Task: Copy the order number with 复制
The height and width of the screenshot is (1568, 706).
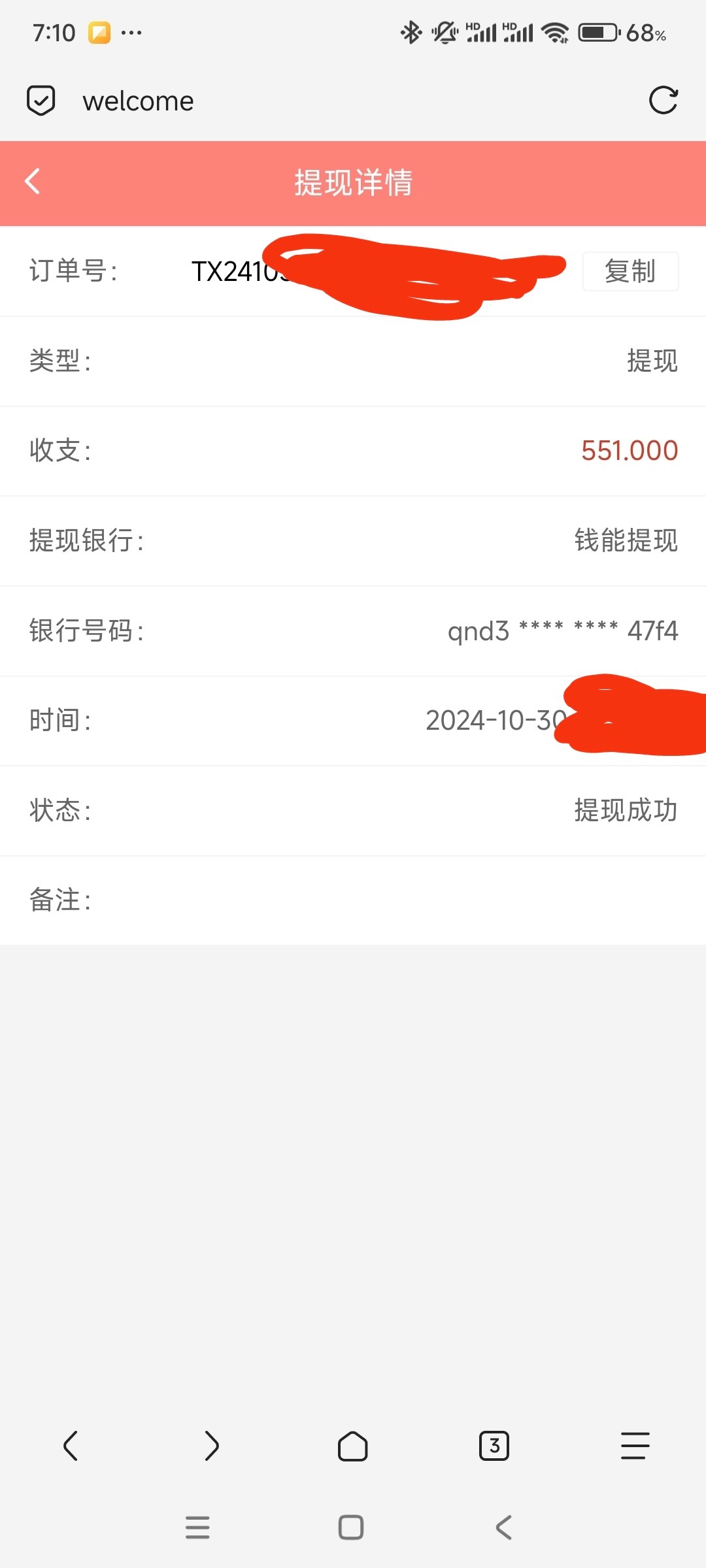Action: click(x=630, y=271)
